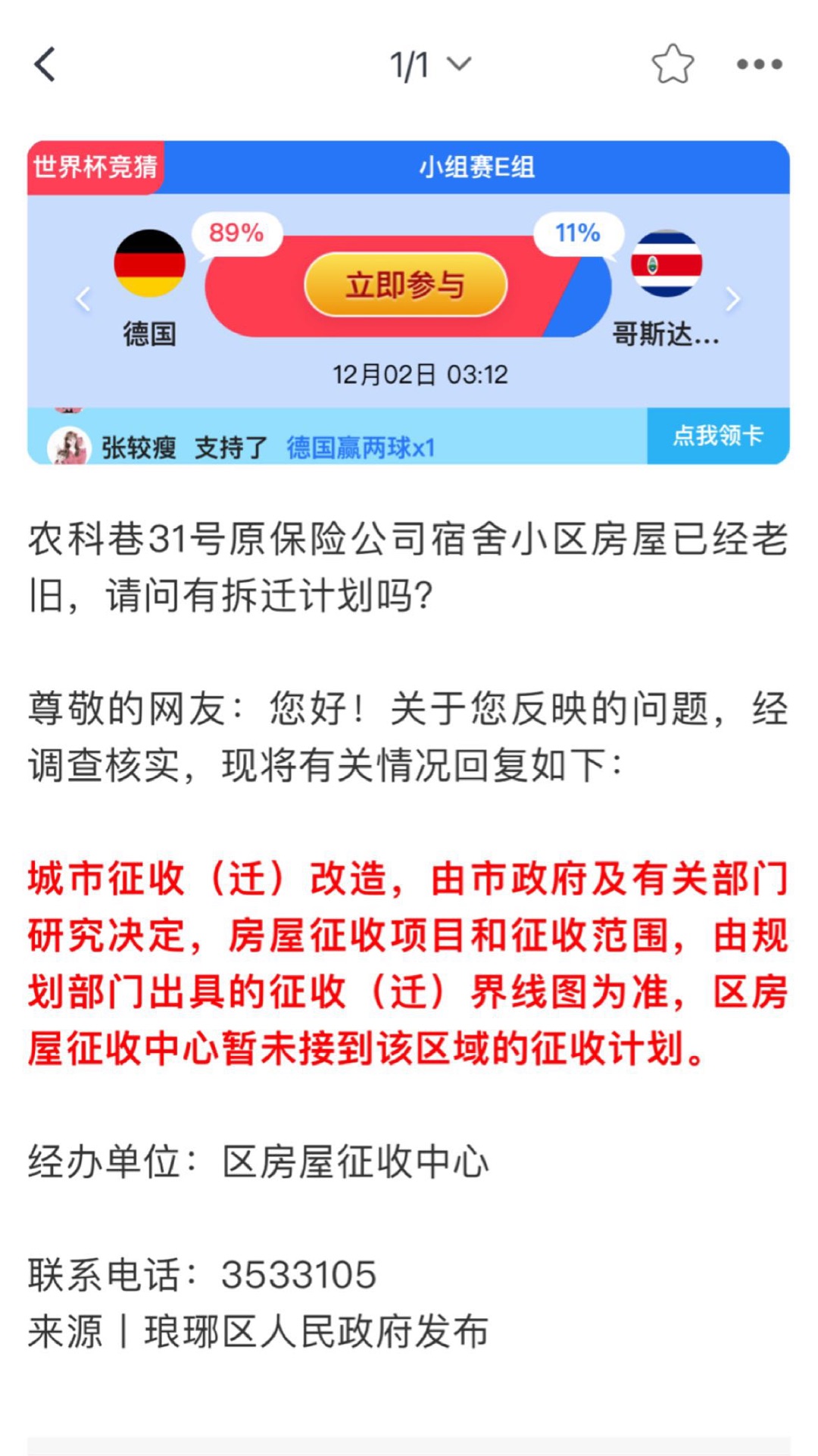Tap 点我领卡 to claim a card
This screenshot has height=1456, width=818.
[x=718, y=436]
